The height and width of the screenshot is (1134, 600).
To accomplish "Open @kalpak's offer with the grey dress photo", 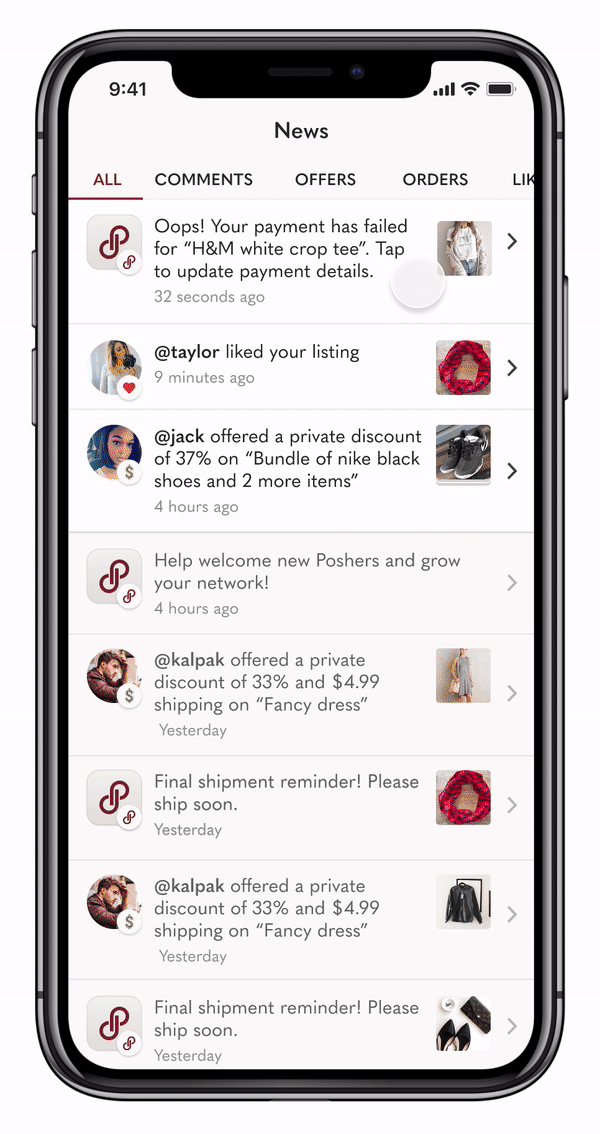I will click(x=301, y=695).
